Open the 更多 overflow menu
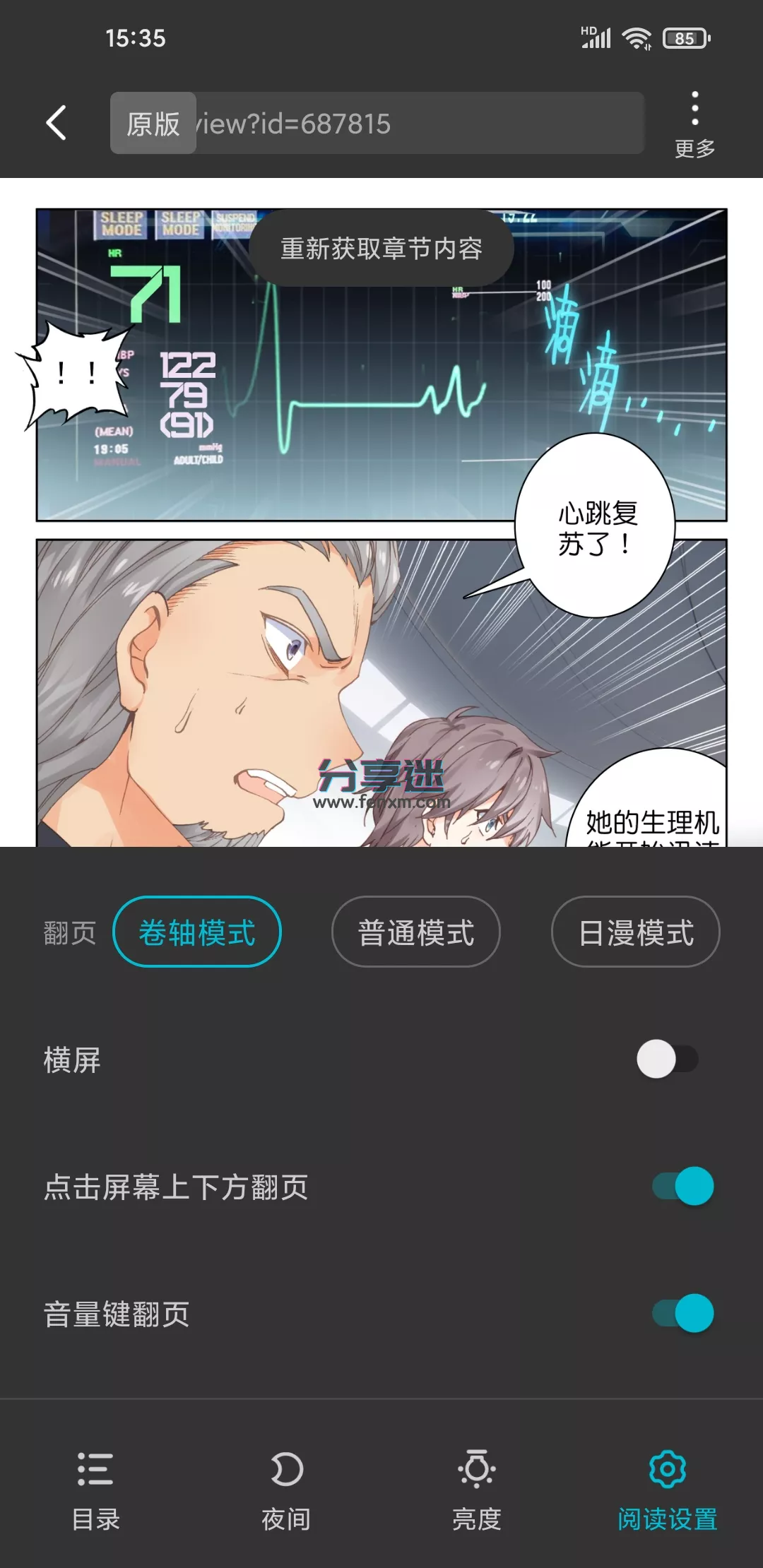This screenshot has width=763, height=1568. [694, 124]
